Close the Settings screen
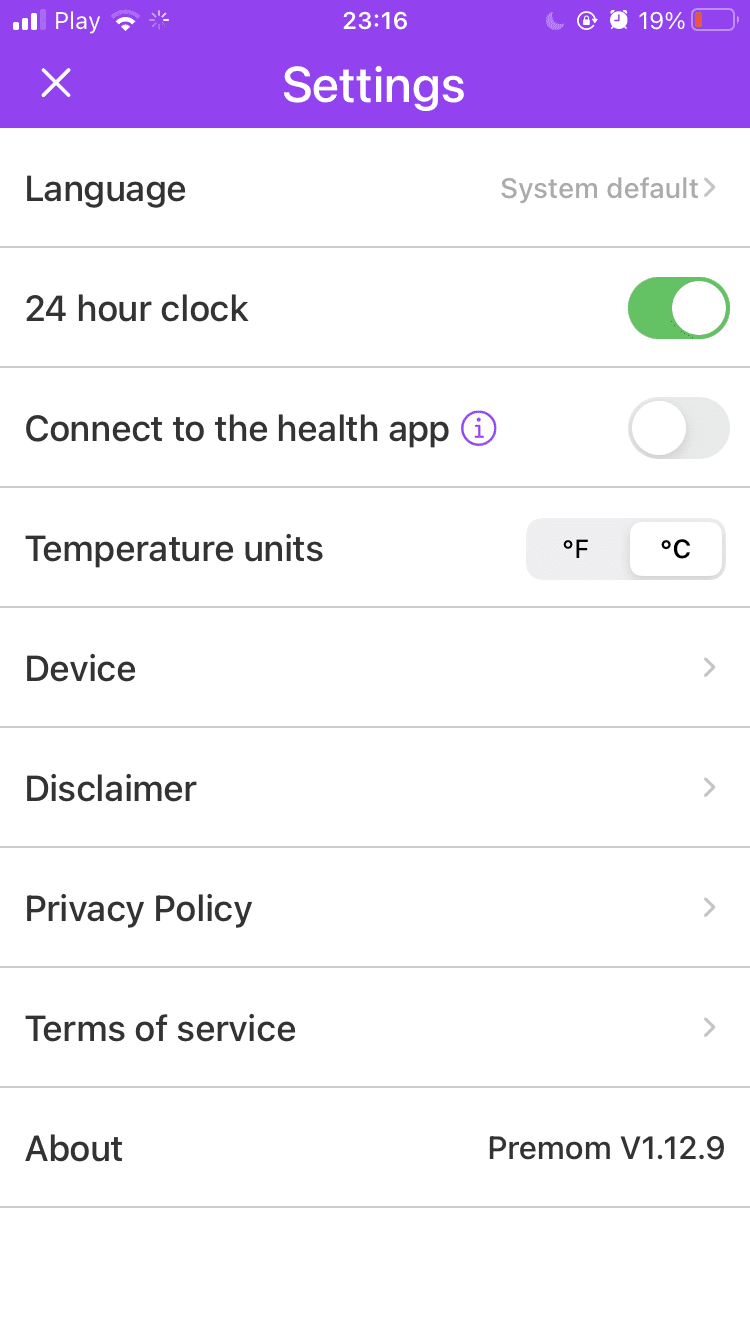This screenshot has height=1334, width=750. [56, 83]
